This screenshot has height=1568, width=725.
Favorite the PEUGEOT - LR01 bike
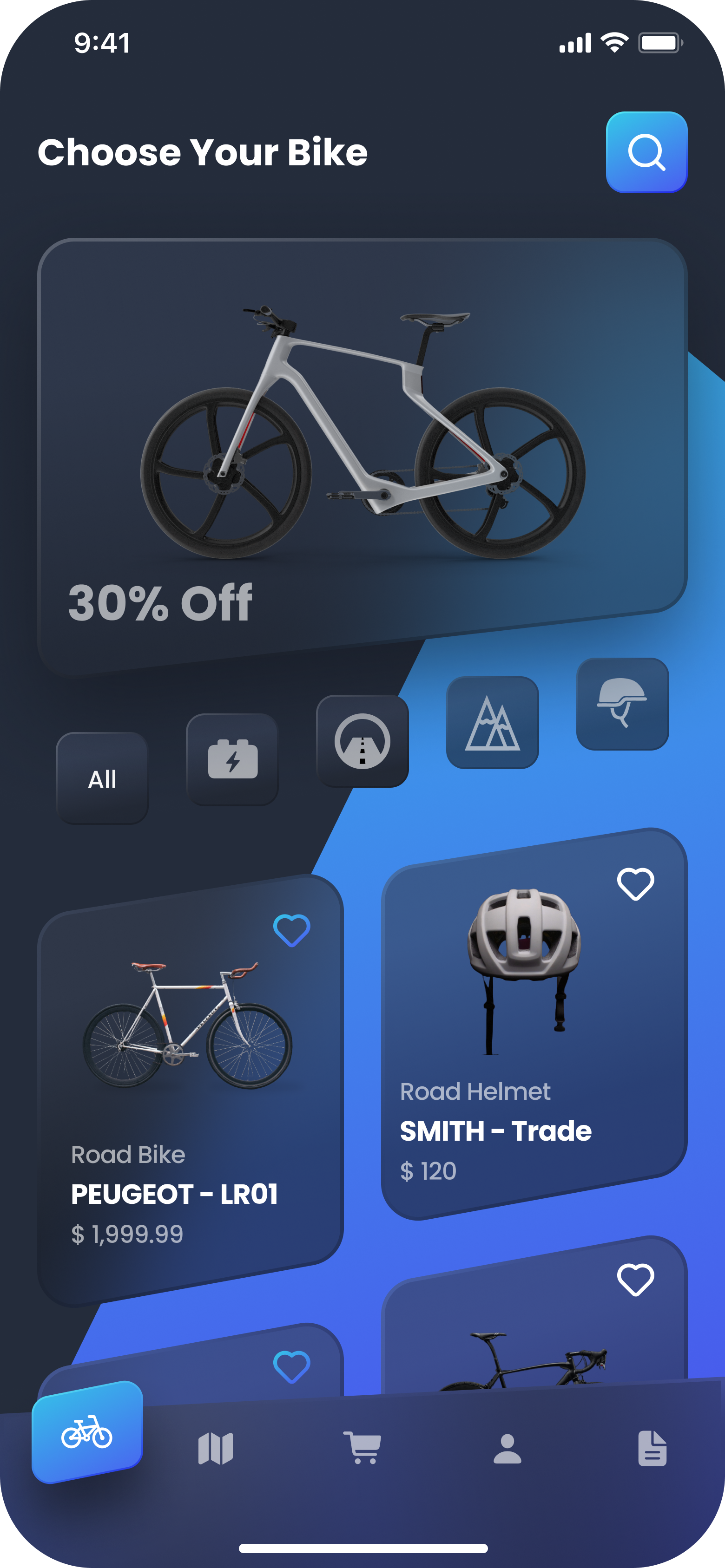click(x=292, y=930)
